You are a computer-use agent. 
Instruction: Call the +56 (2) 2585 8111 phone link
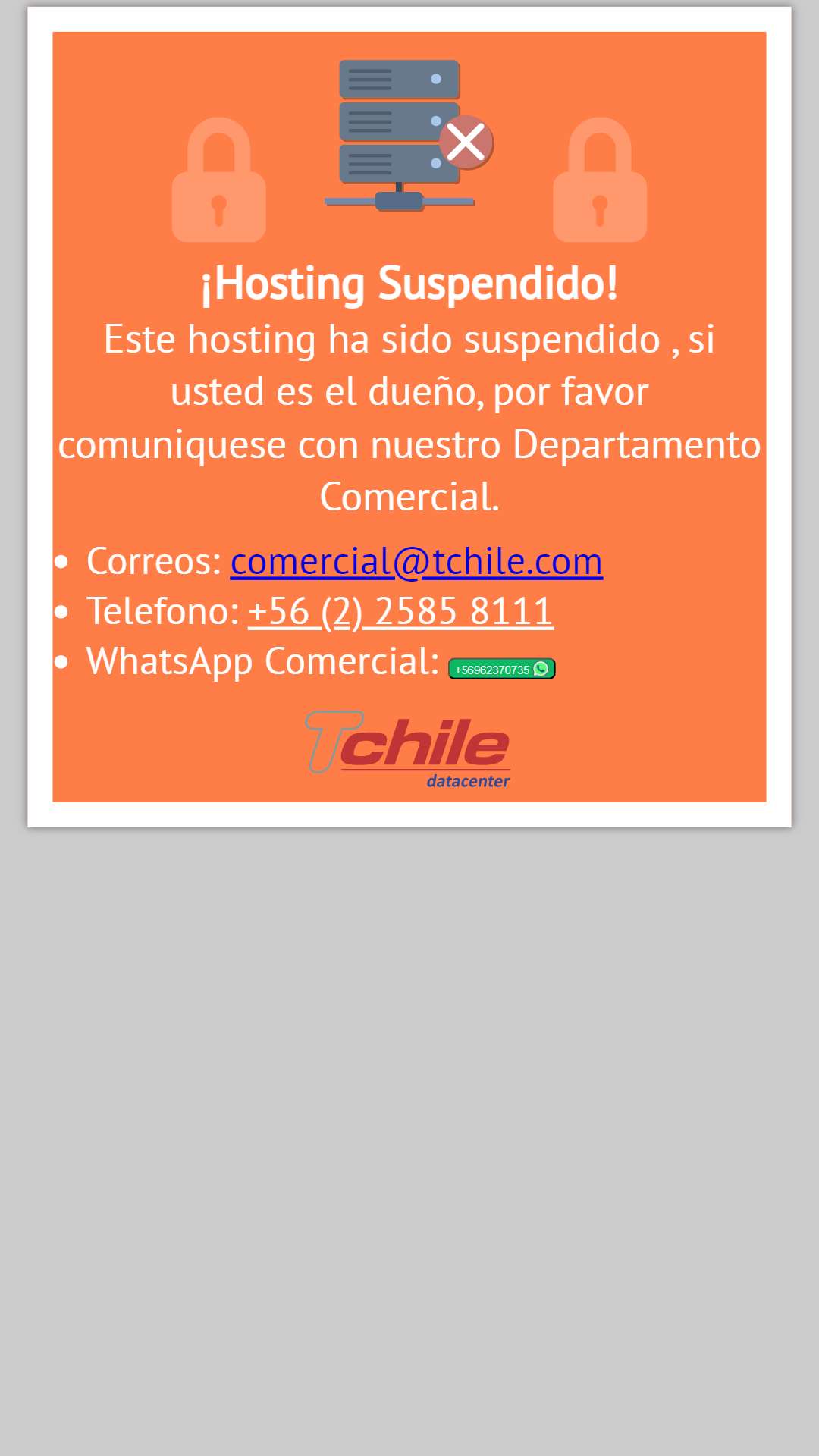point(400,612)
